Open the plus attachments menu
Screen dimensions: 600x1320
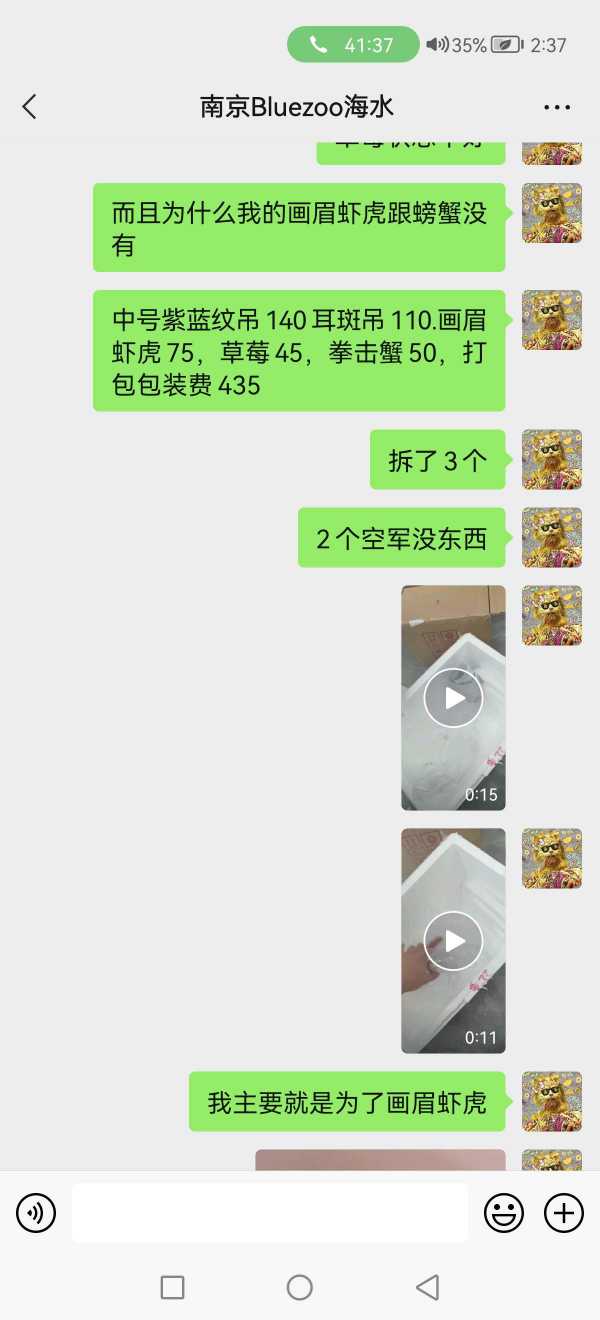point(563,1213)
